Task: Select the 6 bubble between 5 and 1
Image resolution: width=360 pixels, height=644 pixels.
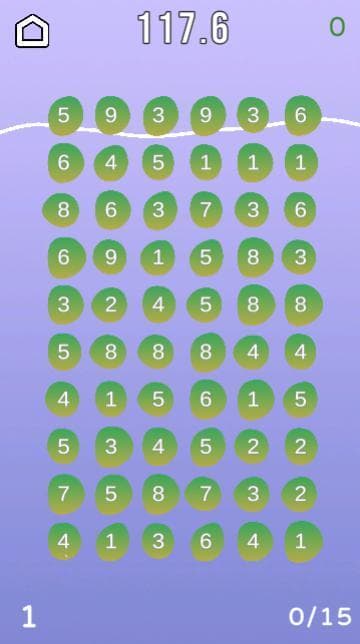Action: pyautogui.click(x=206, y=399)
